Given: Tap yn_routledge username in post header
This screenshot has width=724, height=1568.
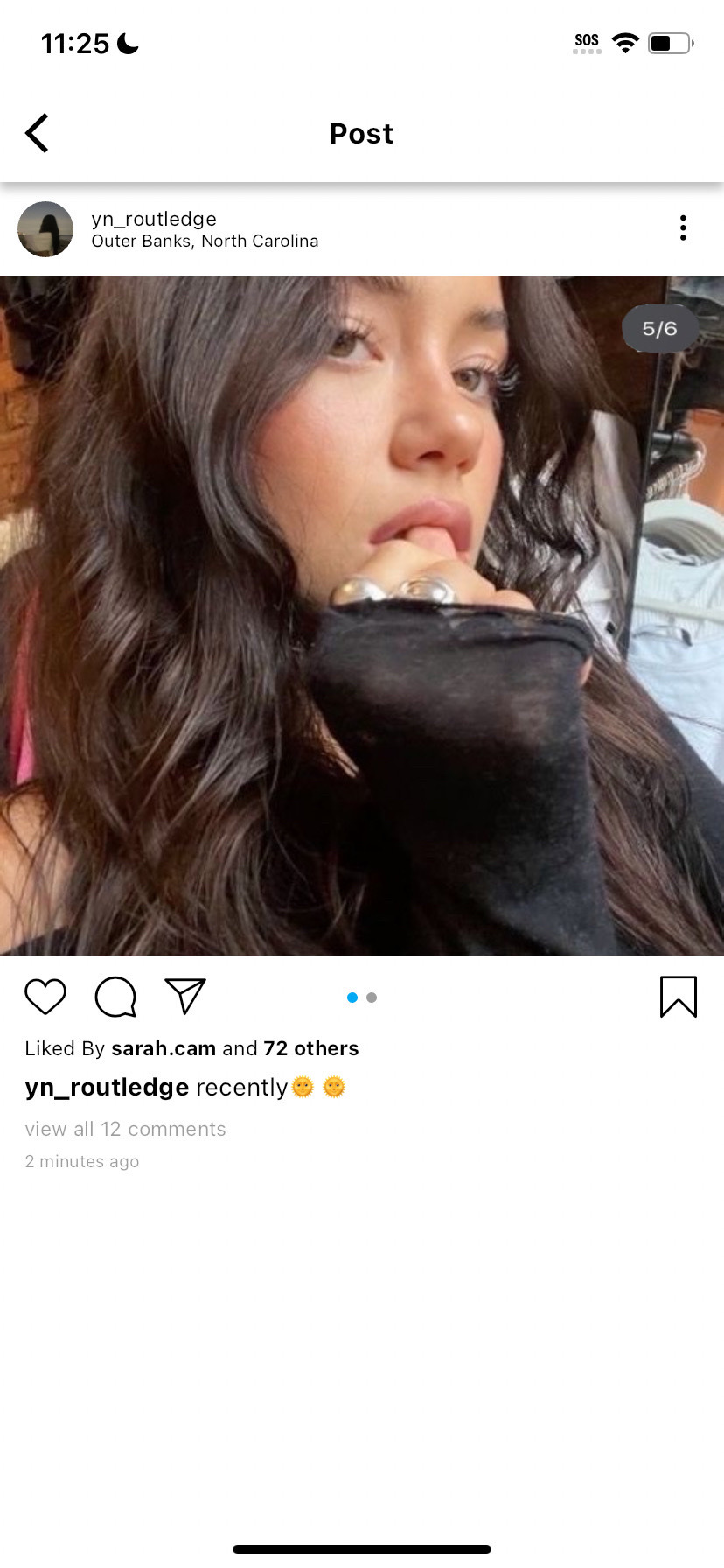Looking at the screenshot, I should (154, 219).
